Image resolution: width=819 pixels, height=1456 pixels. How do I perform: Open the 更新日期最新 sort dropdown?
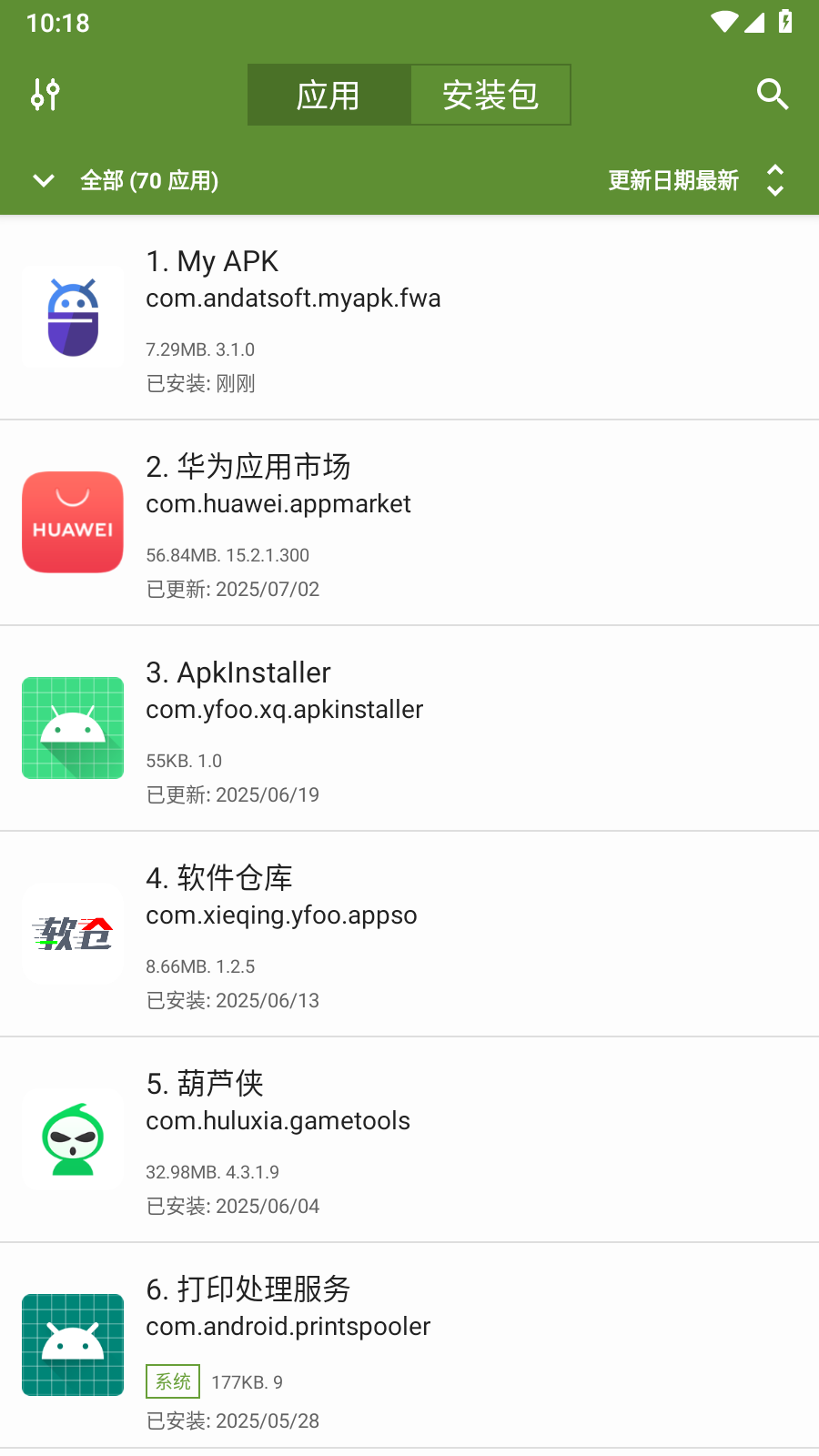[673, 180]
